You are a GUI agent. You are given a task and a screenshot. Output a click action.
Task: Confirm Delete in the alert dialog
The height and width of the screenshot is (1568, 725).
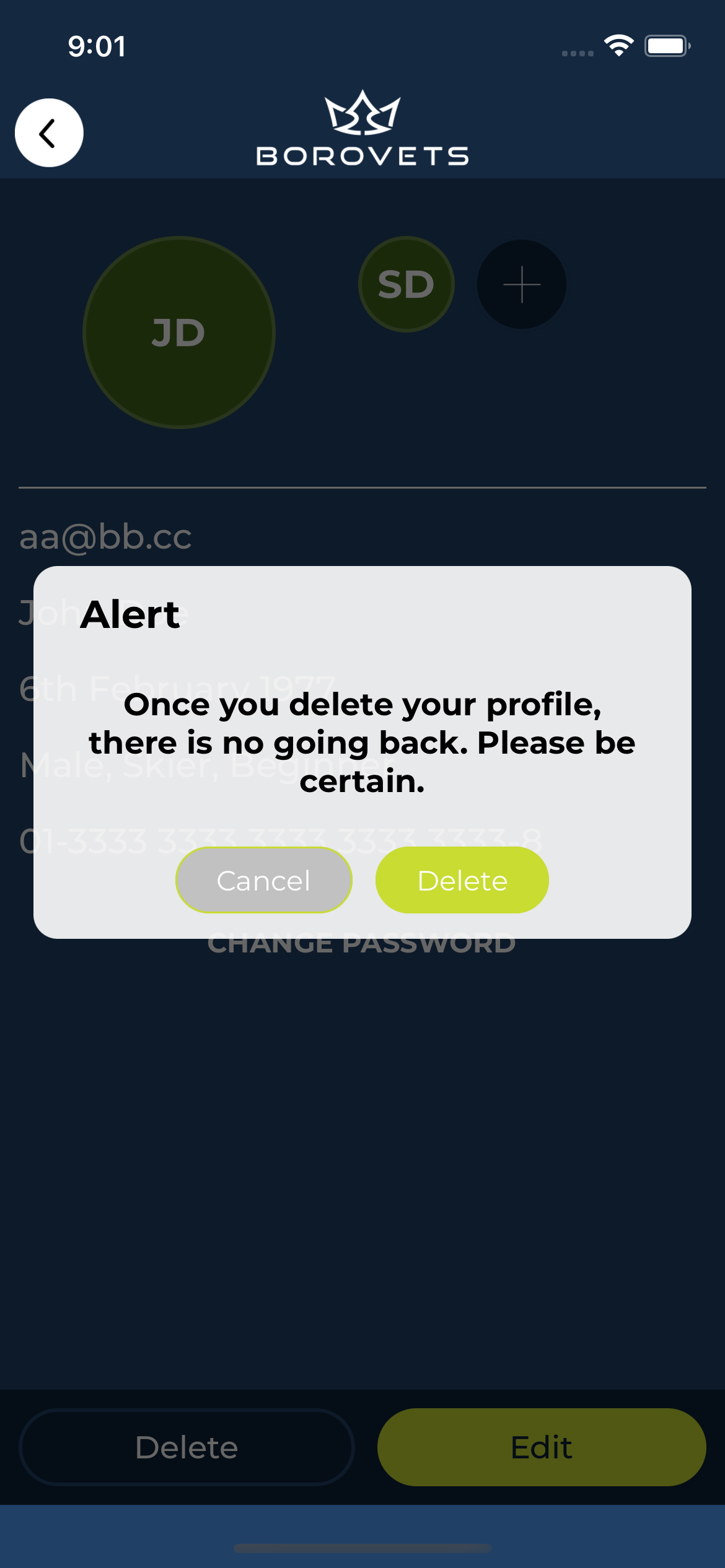tap(462, 880)
